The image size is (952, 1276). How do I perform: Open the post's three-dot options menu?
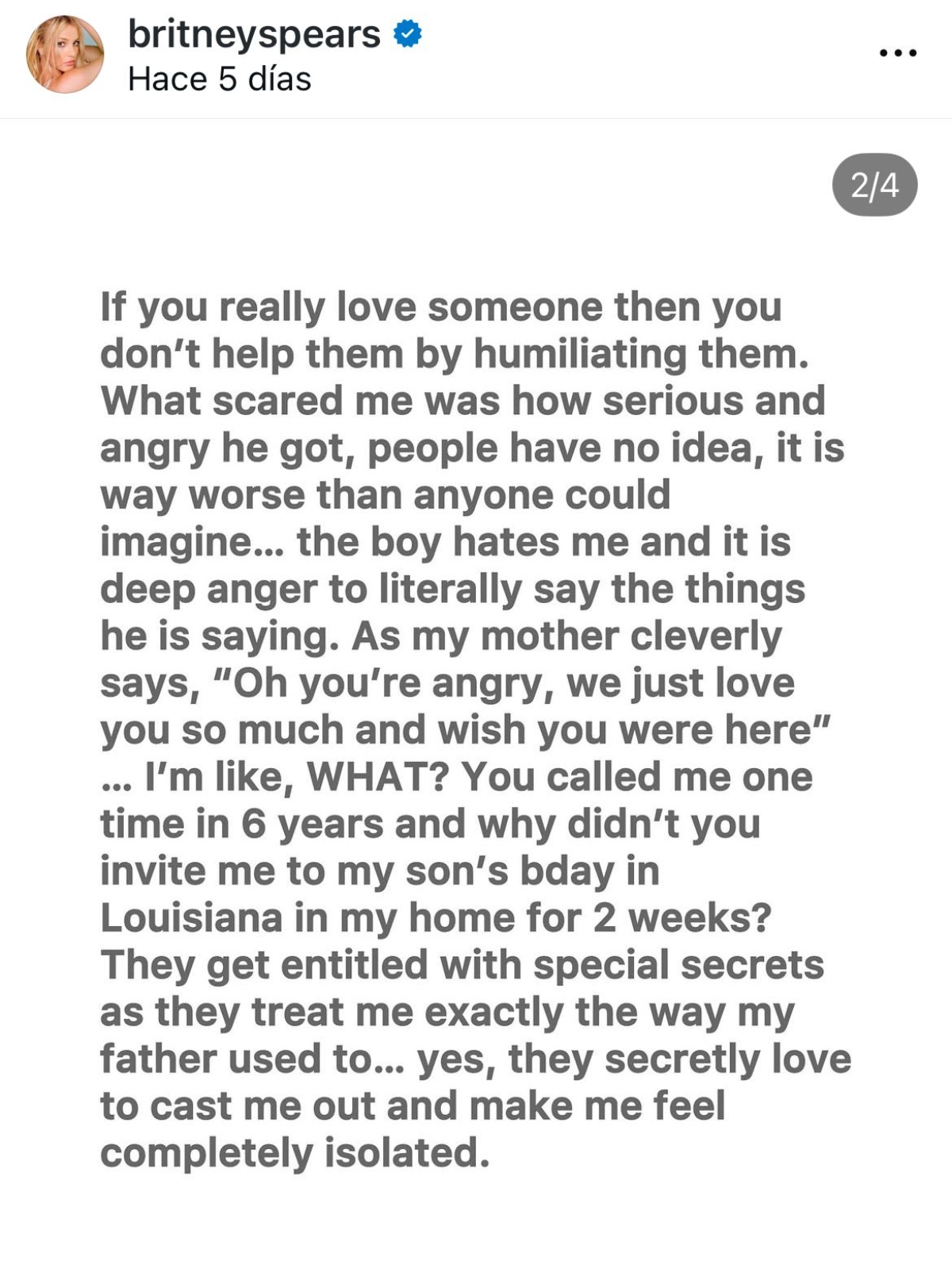[898, 53]
